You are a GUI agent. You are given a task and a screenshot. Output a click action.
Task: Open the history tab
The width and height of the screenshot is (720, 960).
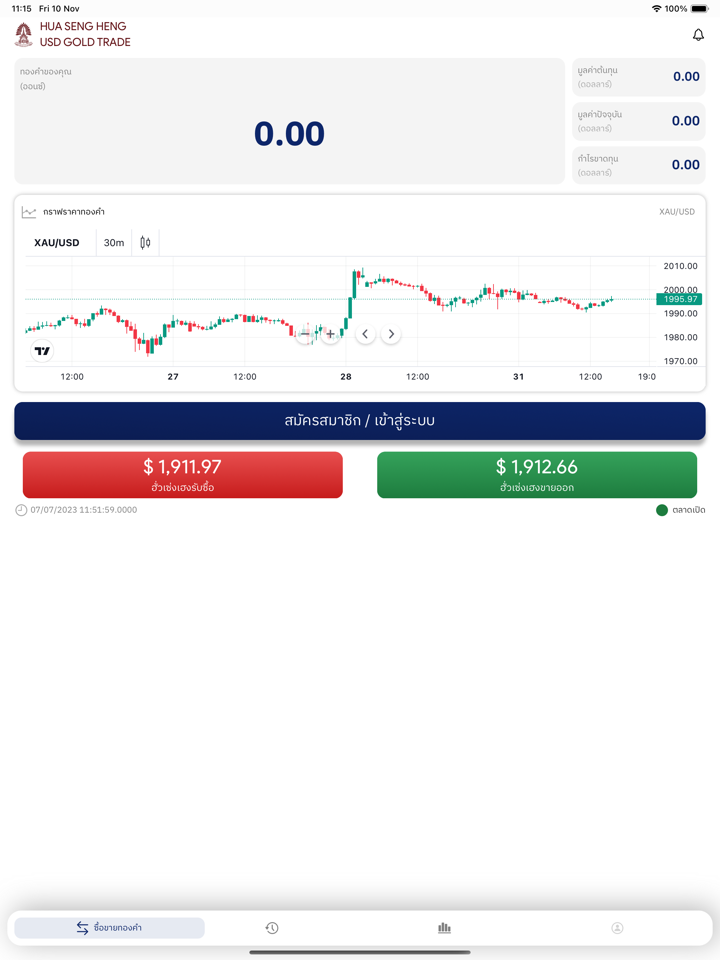point(272,928)
